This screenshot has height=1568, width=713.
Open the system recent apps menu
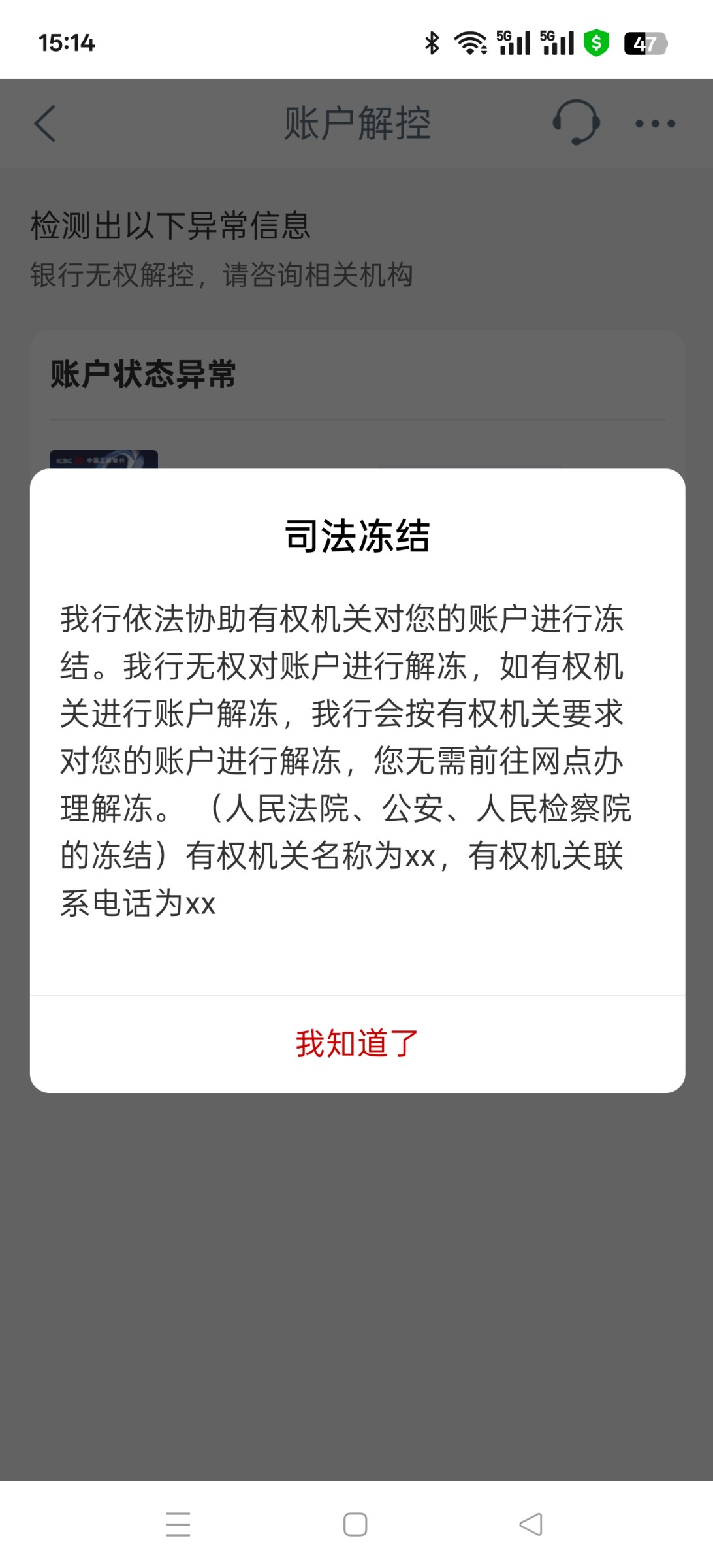(178, 1524)
